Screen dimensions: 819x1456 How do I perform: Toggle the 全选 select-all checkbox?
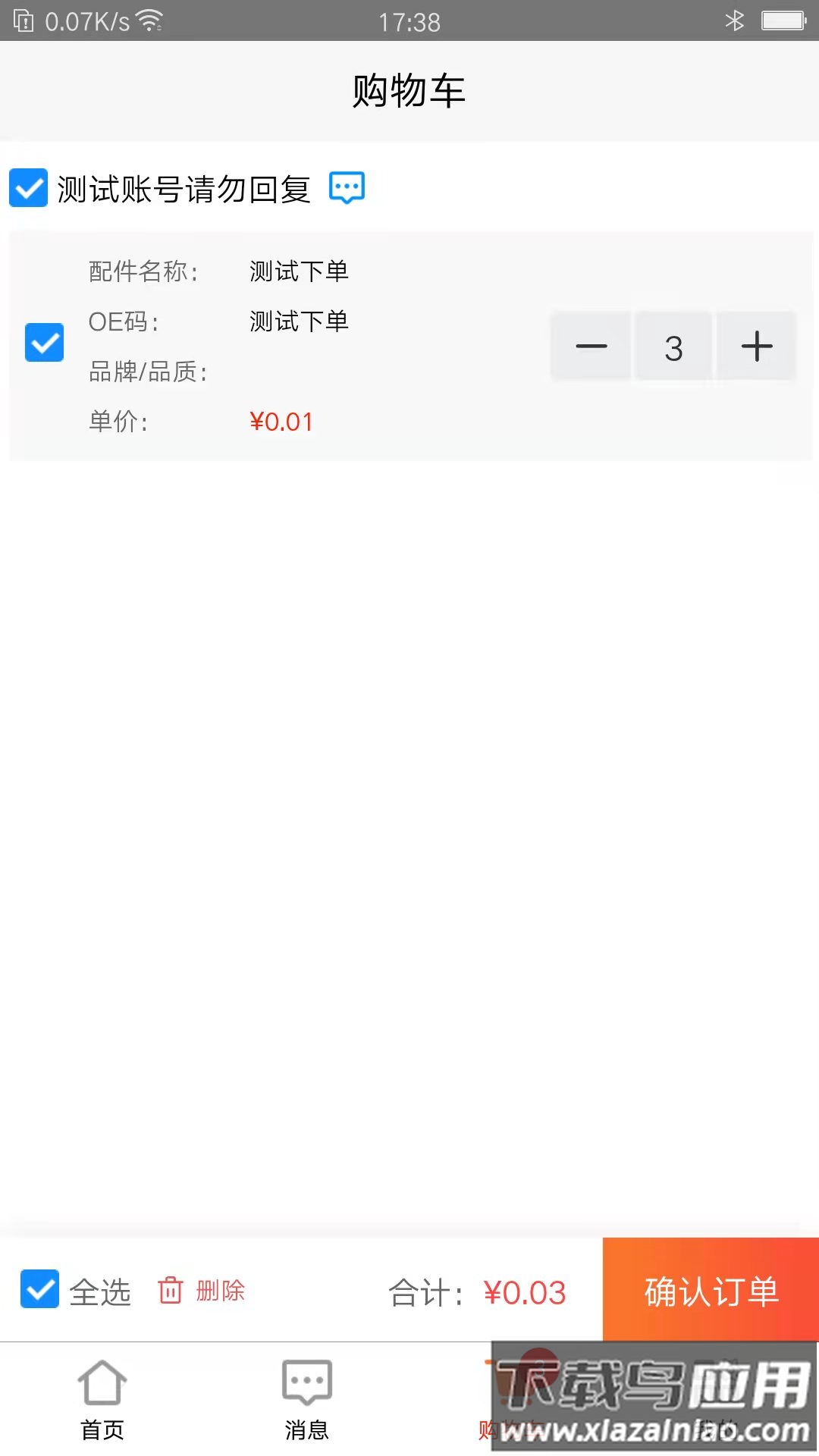click(41, 1289)
